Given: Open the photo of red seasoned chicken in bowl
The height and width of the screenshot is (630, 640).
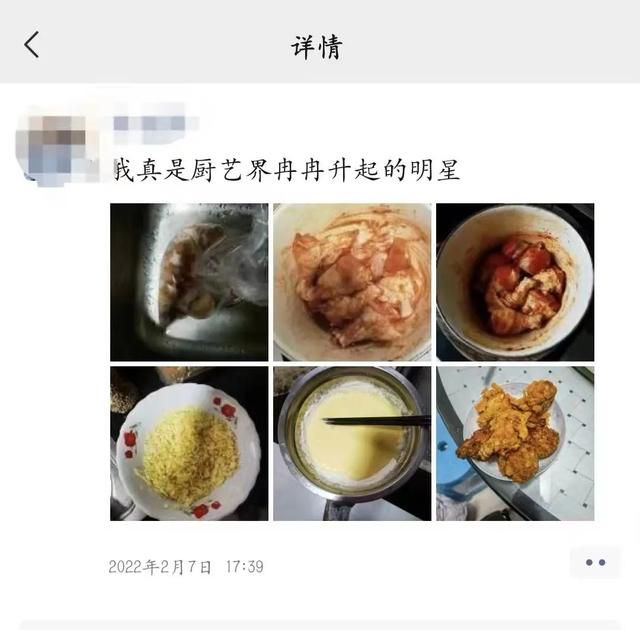Looking at the screenshot, I should (515, 282).
